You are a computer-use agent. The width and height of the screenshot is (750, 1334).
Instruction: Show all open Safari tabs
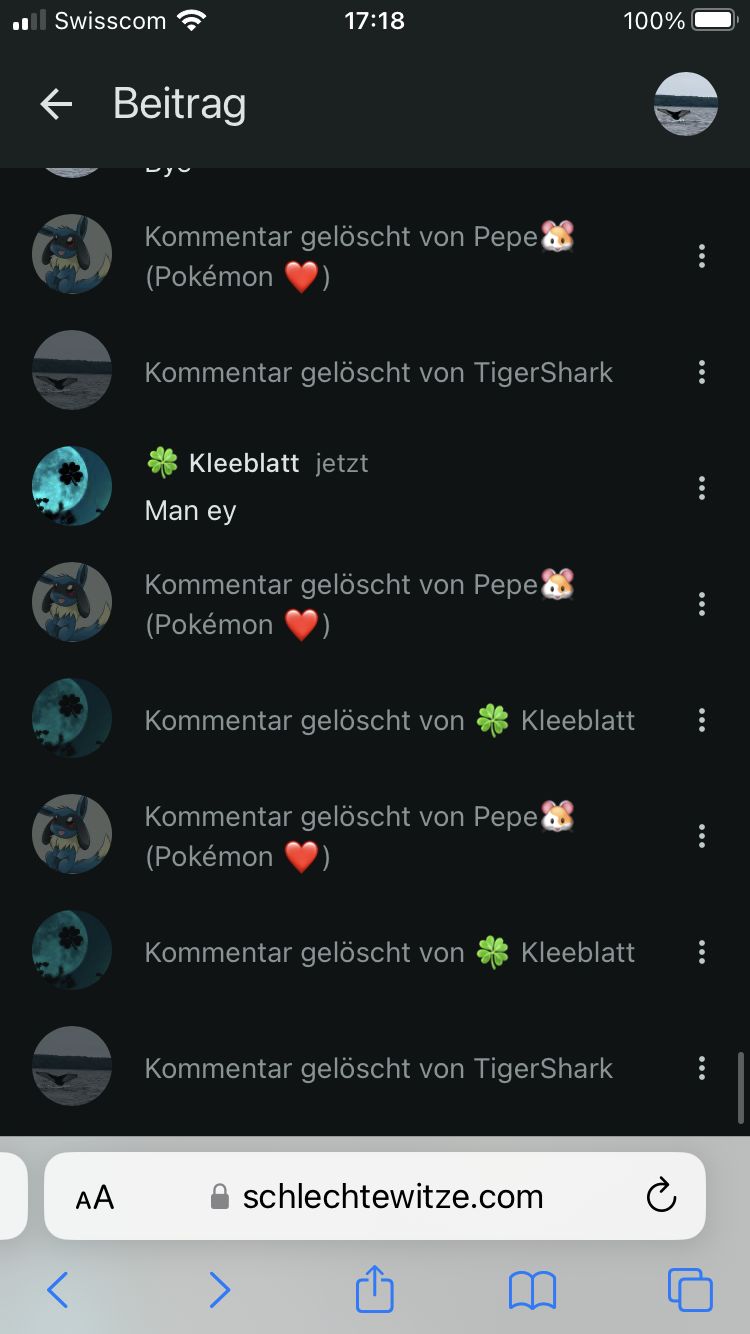pos(690,1290)
